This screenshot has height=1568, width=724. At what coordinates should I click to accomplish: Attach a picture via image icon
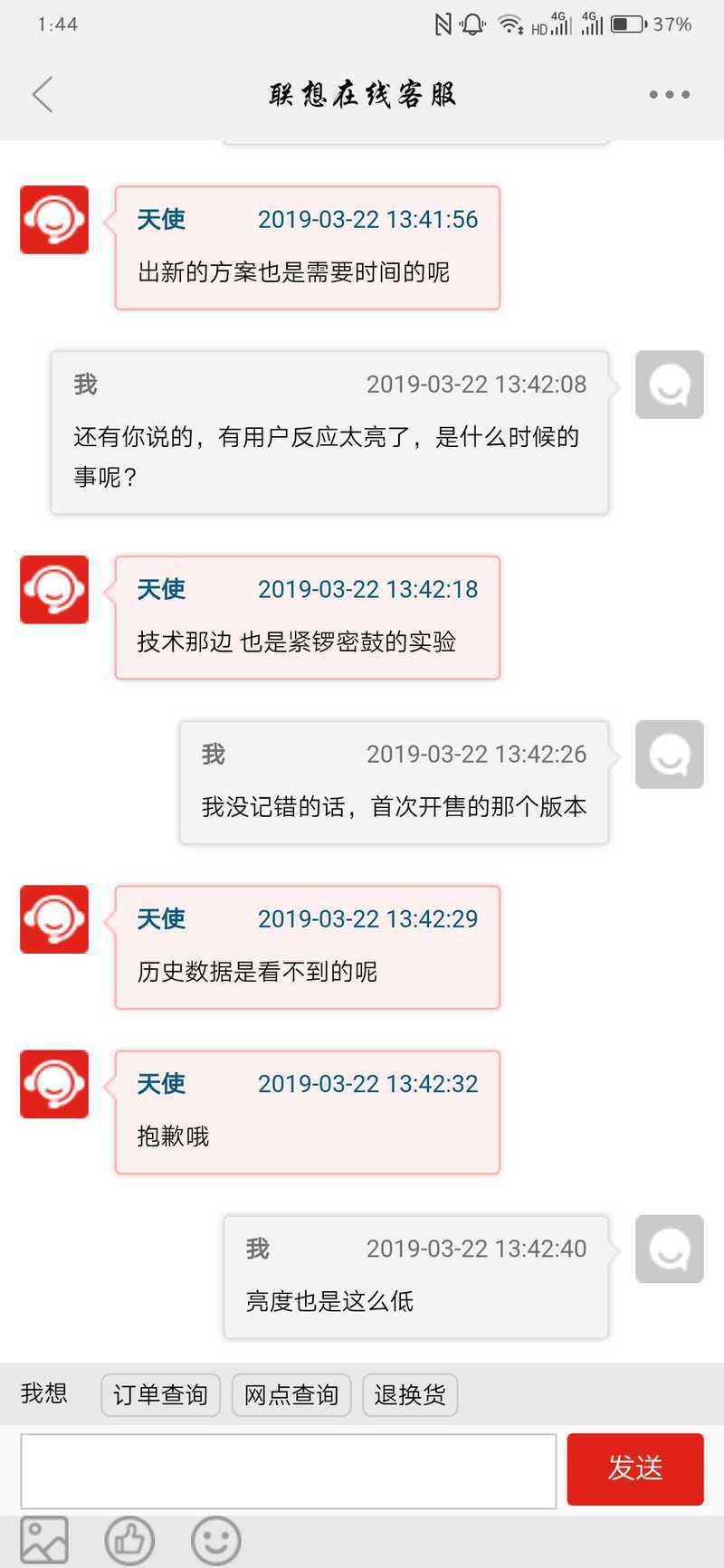point(44,1540)
